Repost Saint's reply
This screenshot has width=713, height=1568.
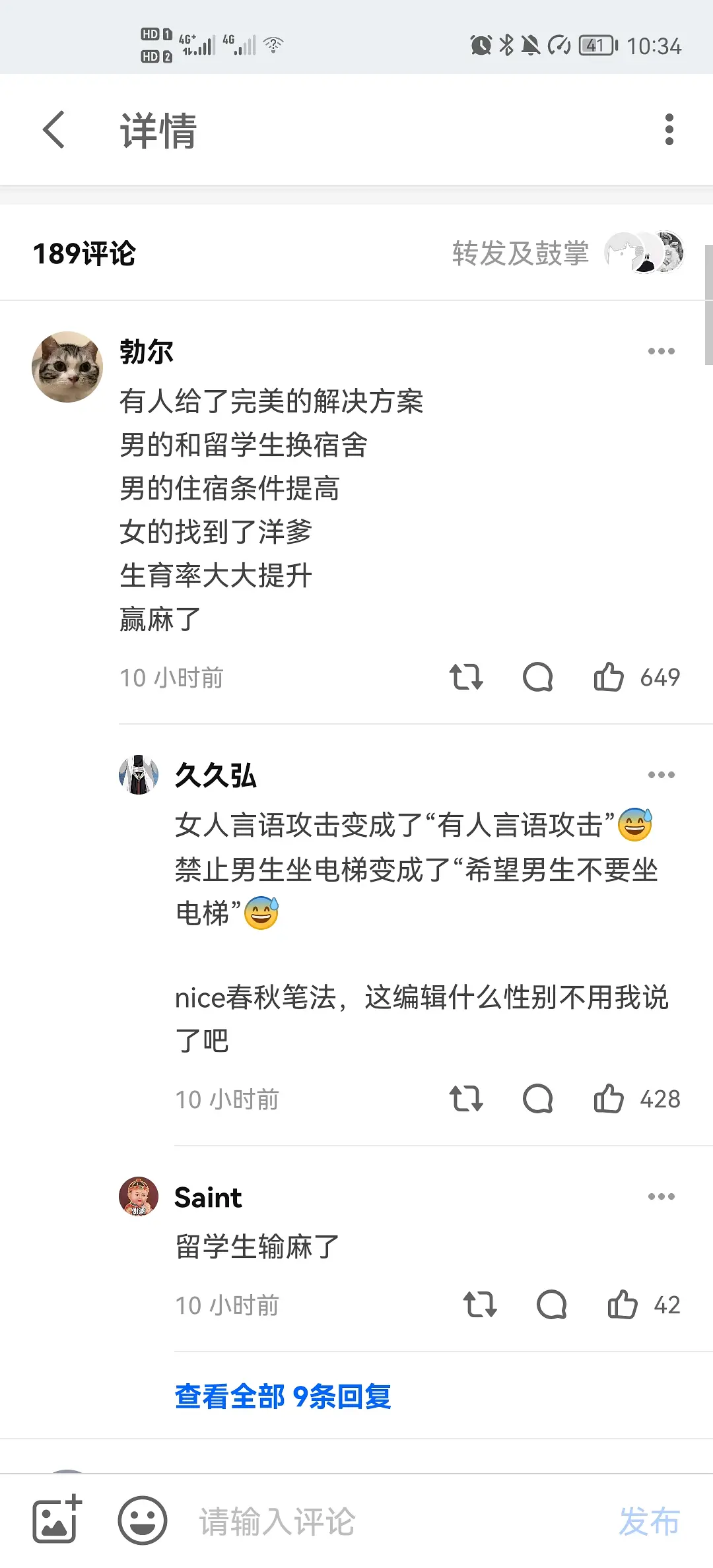(x=480, y=1305)
